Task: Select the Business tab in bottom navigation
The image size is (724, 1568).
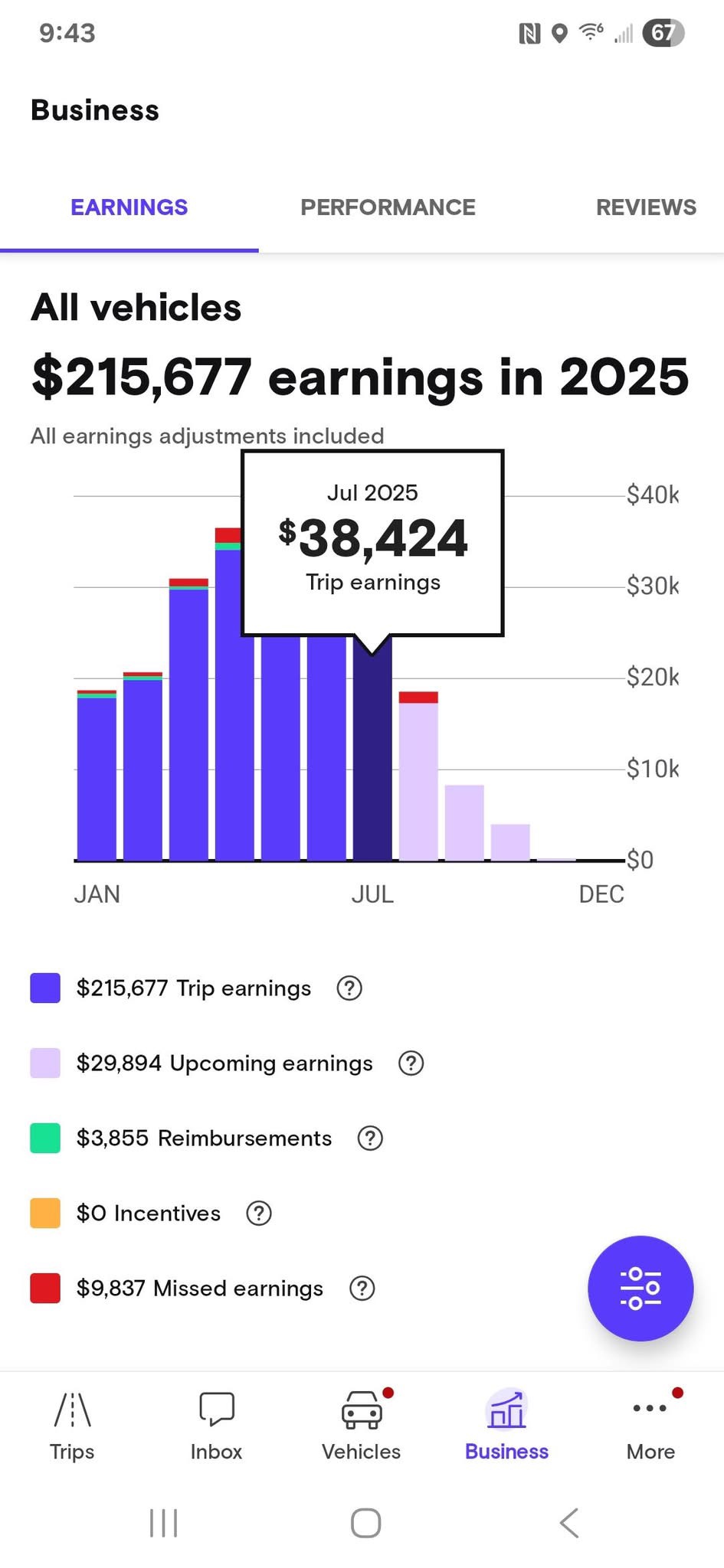Action: [x=506, y=1427]
